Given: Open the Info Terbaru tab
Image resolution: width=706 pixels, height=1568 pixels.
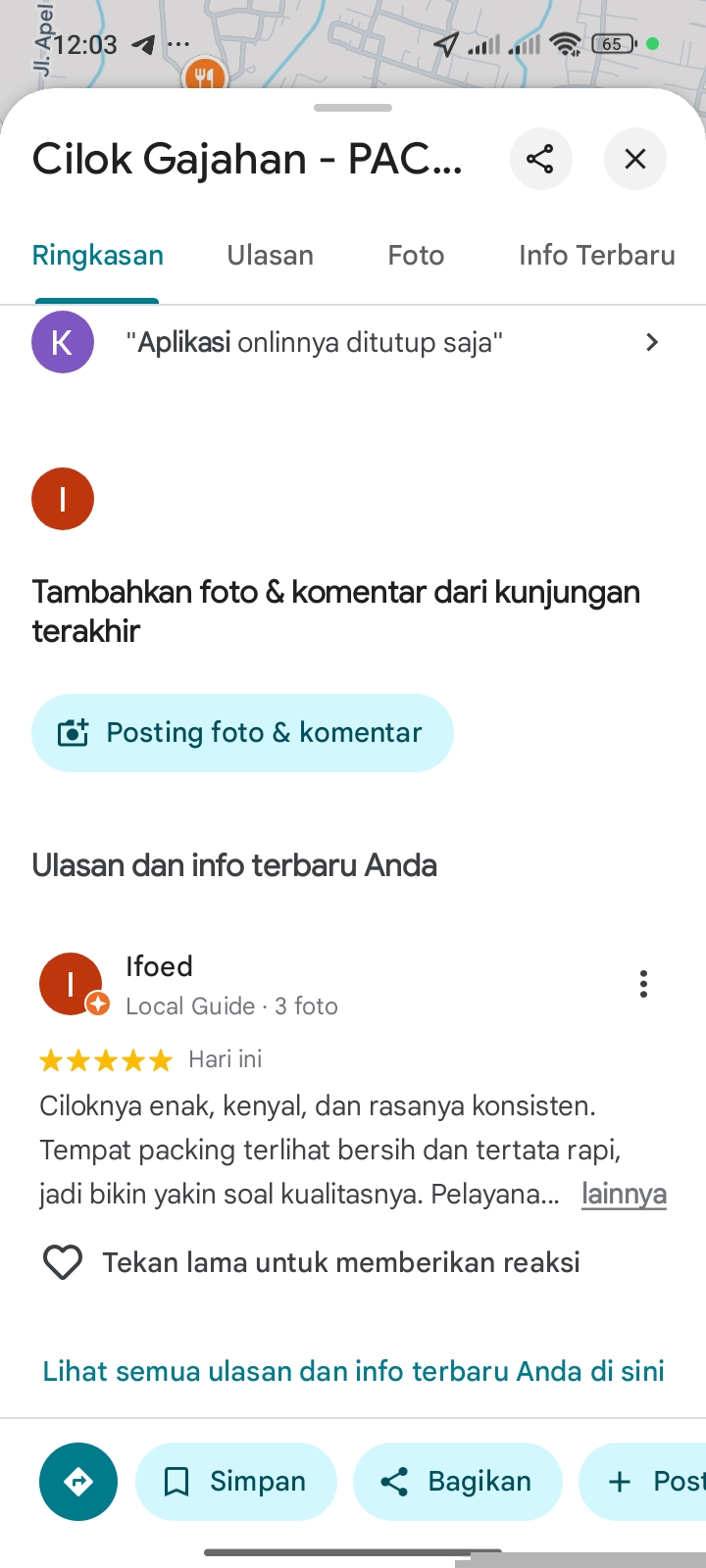Looking at the screenshot, I should pyautogui.click(x=596, y=255).
